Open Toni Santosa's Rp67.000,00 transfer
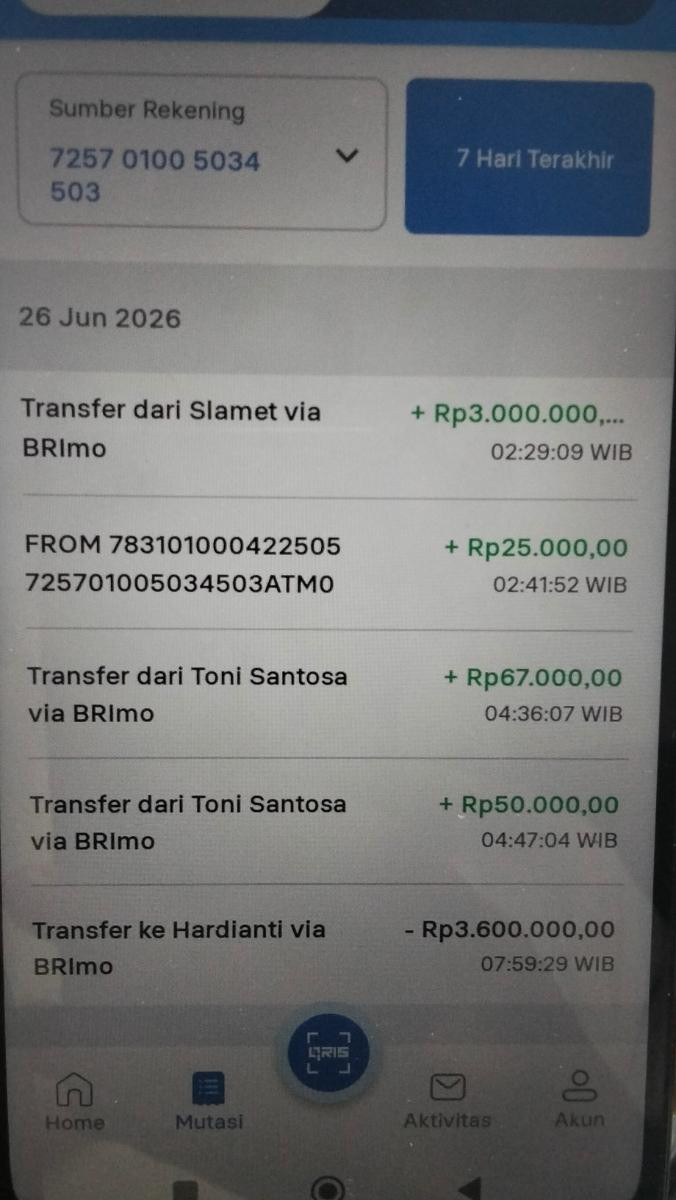Image resolution: width=676 pixels, height=1200 pixels. (326, 694)
